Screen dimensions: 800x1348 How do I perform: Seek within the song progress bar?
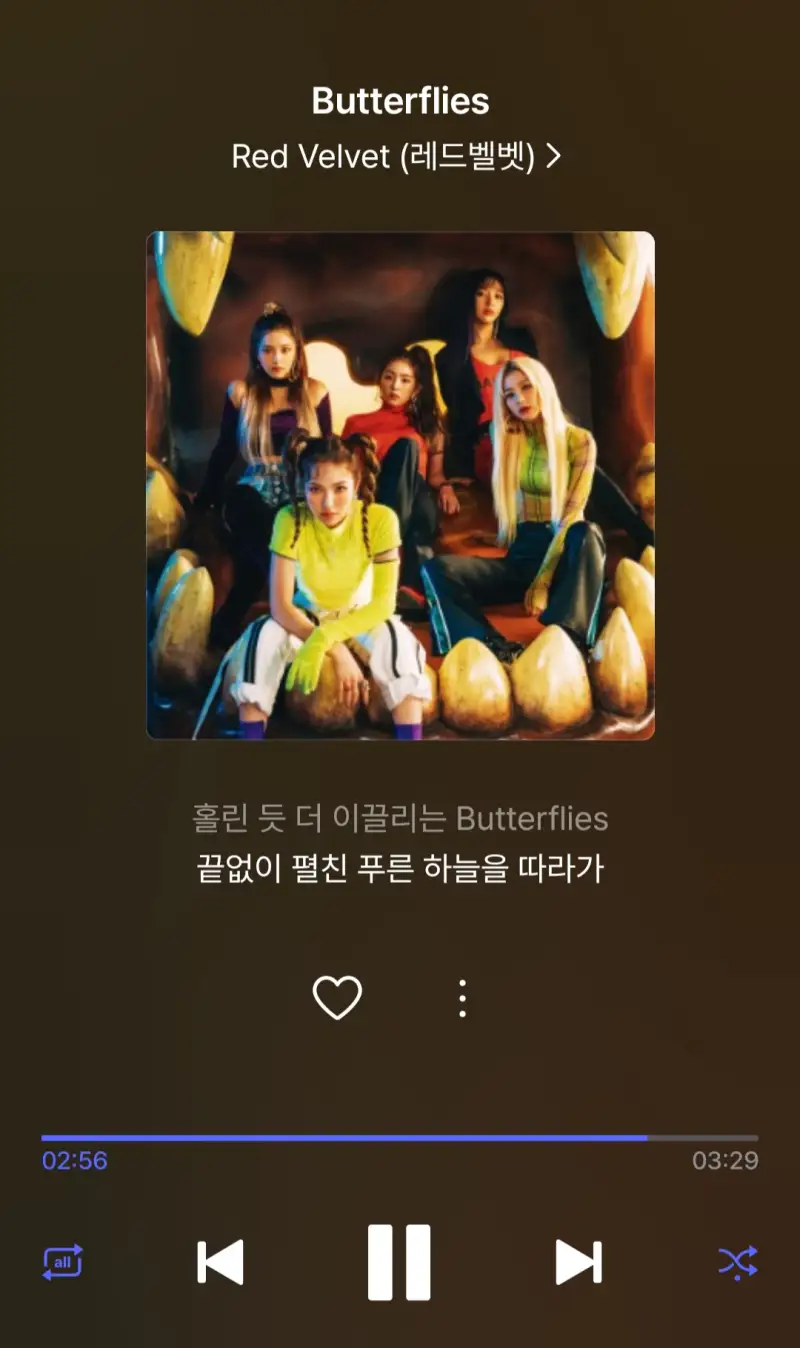(400, 1138)
